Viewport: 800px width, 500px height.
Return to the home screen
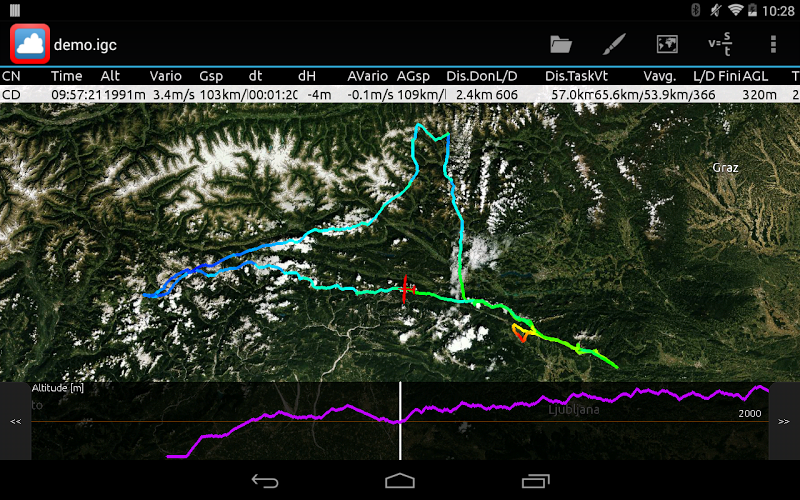(x=400, y=481)
